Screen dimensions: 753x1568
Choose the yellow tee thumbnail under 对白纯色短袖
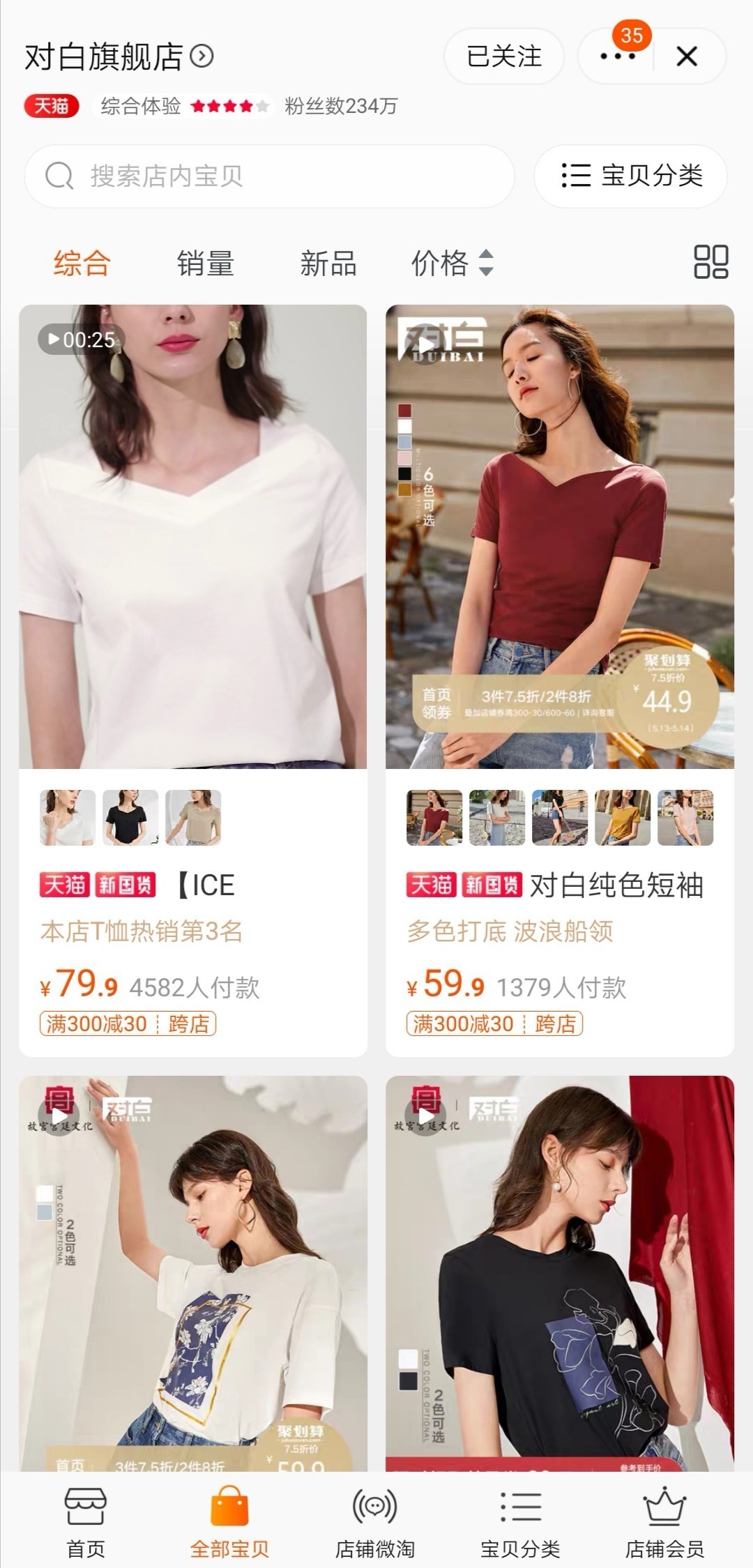click(x=623, y=817)
